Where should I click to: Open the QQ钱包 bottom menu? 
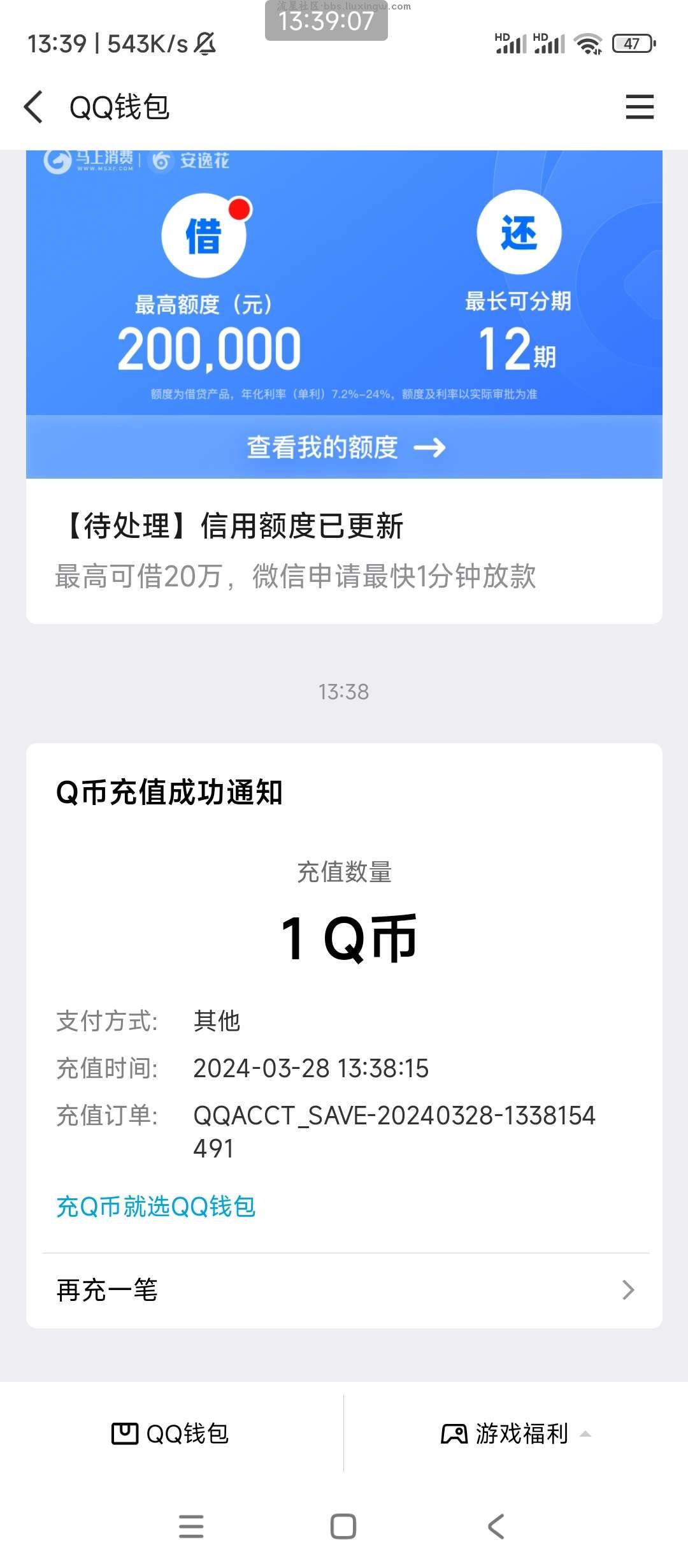click(x=171, y=1434)
